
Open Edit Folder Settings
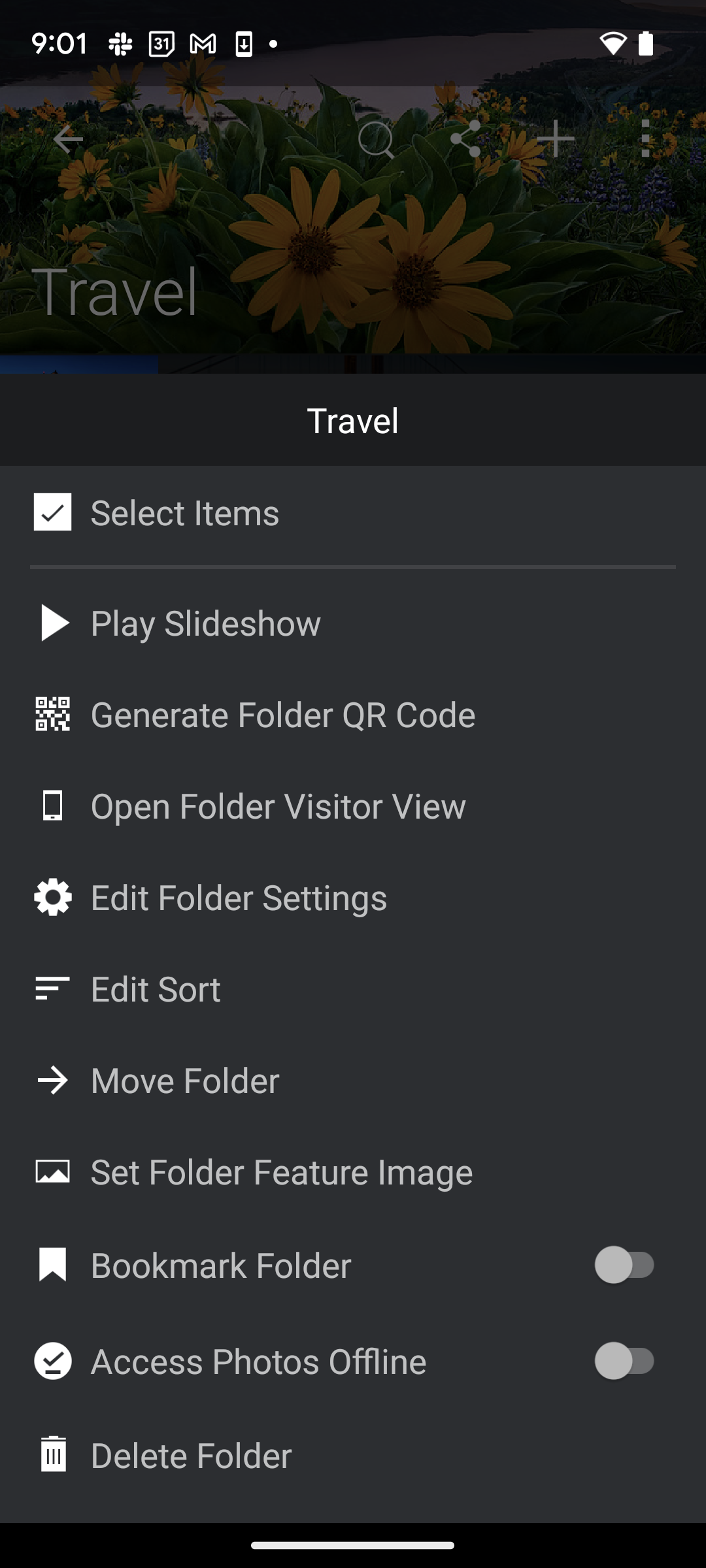353,898
